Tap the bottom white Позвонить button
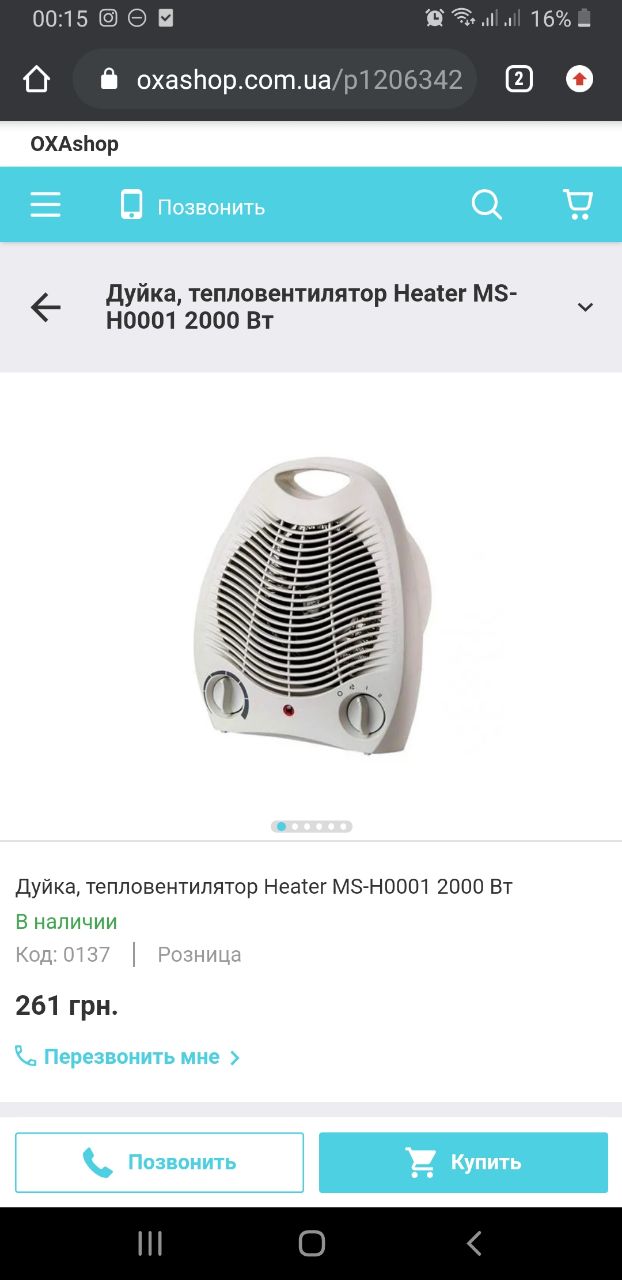 (x=159, y=1162)
